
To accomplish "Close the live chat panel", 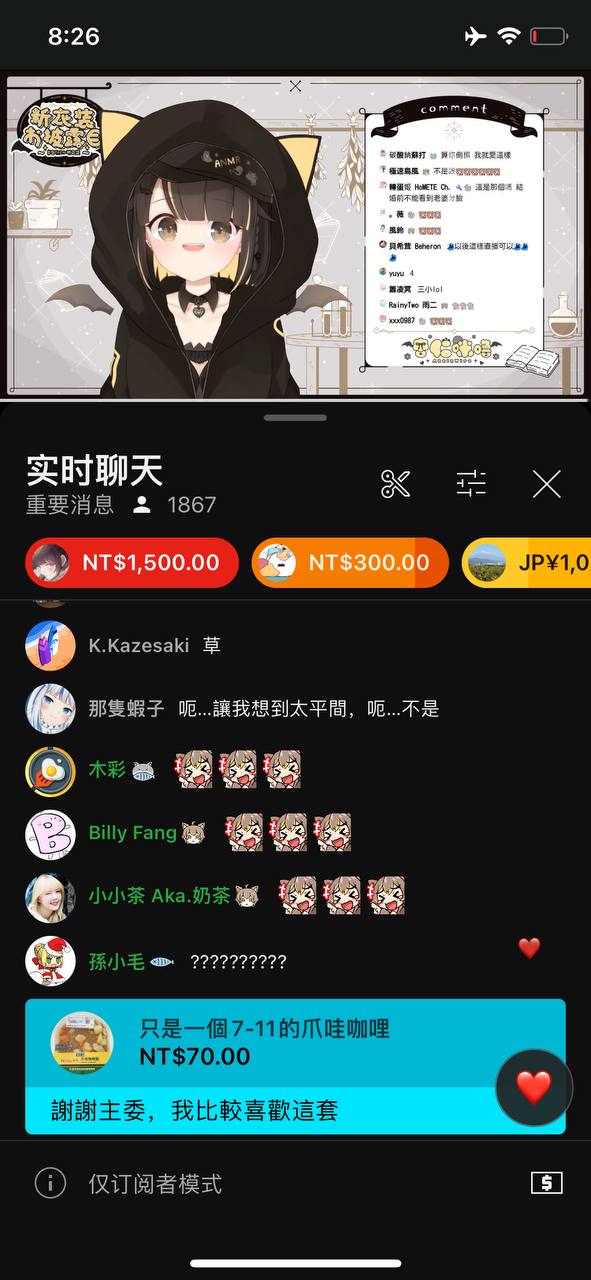I will [547, 484].
